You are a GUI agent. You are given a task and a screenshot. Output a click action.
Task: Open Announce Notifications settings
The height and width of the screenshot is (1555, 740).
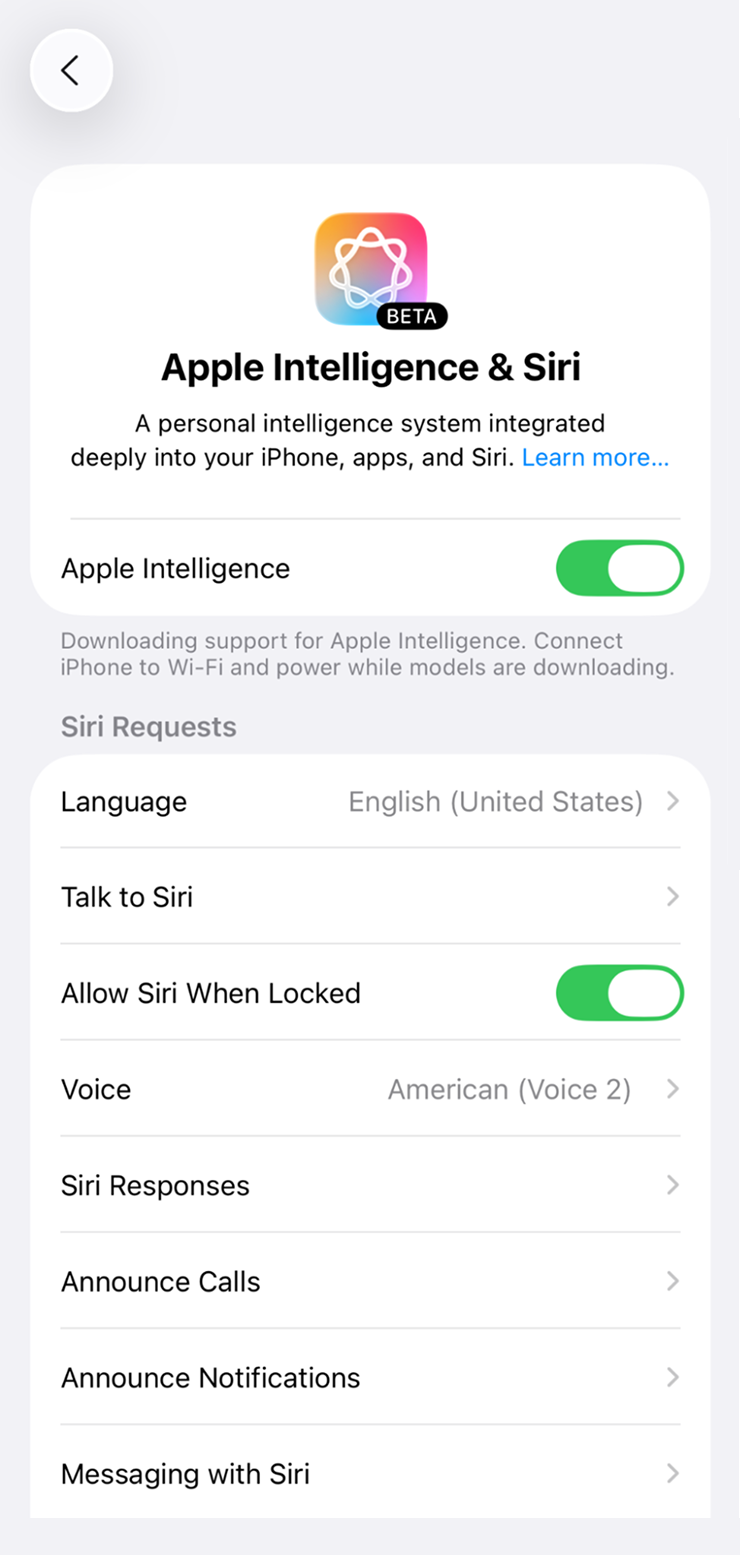[370, 1377]
